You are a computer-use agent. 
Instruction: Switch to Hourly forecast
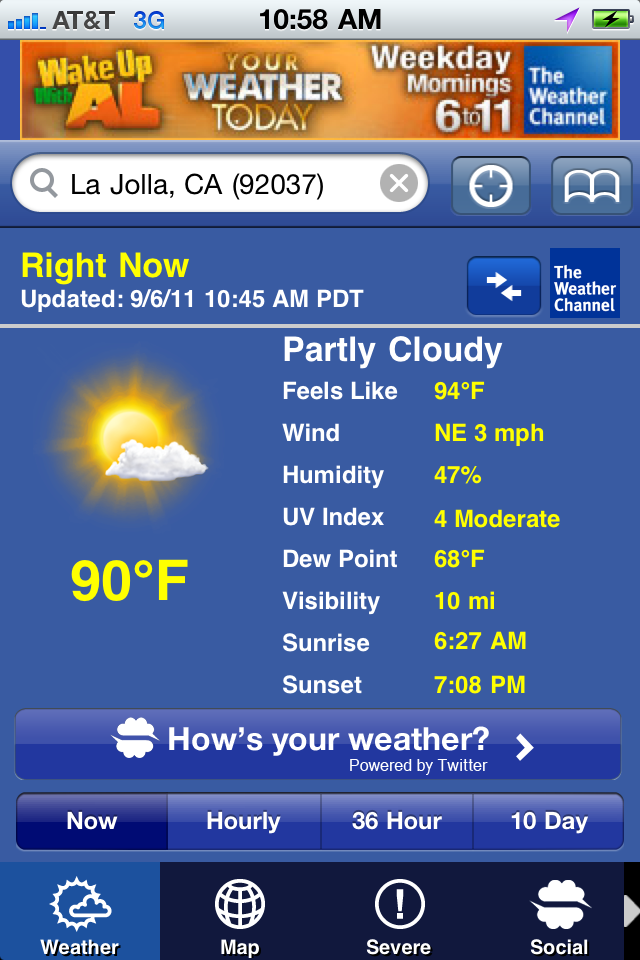tap(243, 822)
